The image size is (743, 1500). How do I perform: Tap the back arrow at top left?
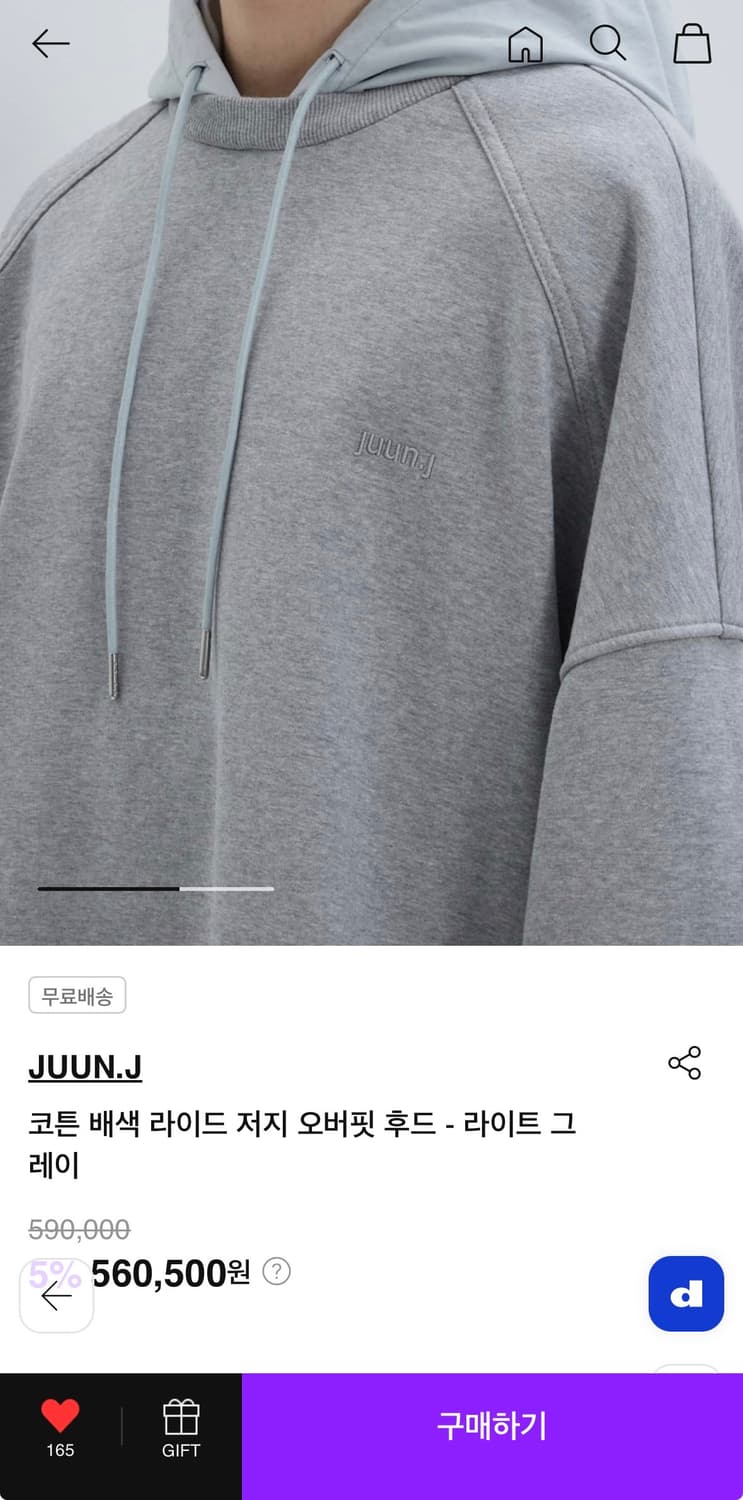click(49, 44)
